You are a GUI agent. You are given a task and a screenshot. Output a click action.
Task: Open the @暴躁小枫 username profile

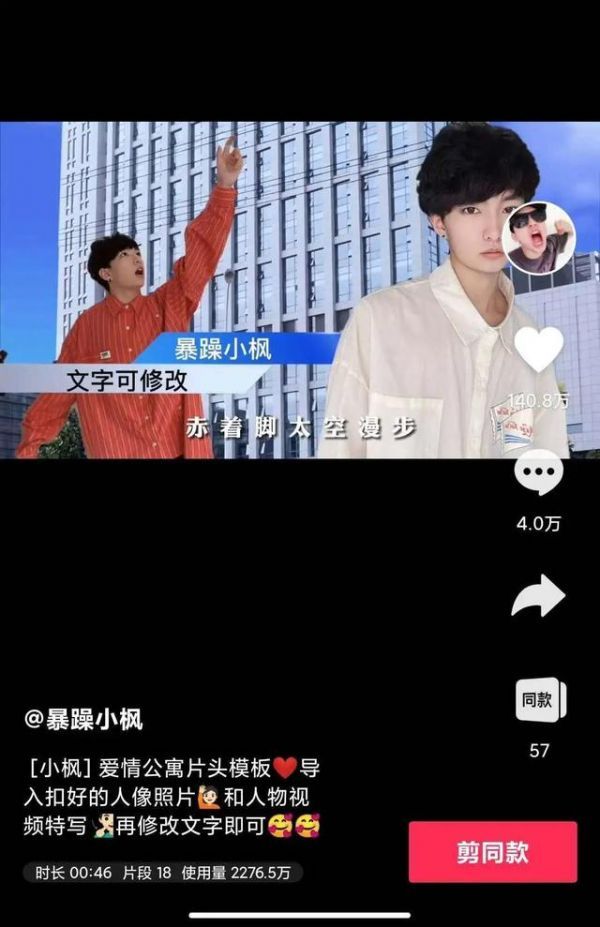(84, 718)
